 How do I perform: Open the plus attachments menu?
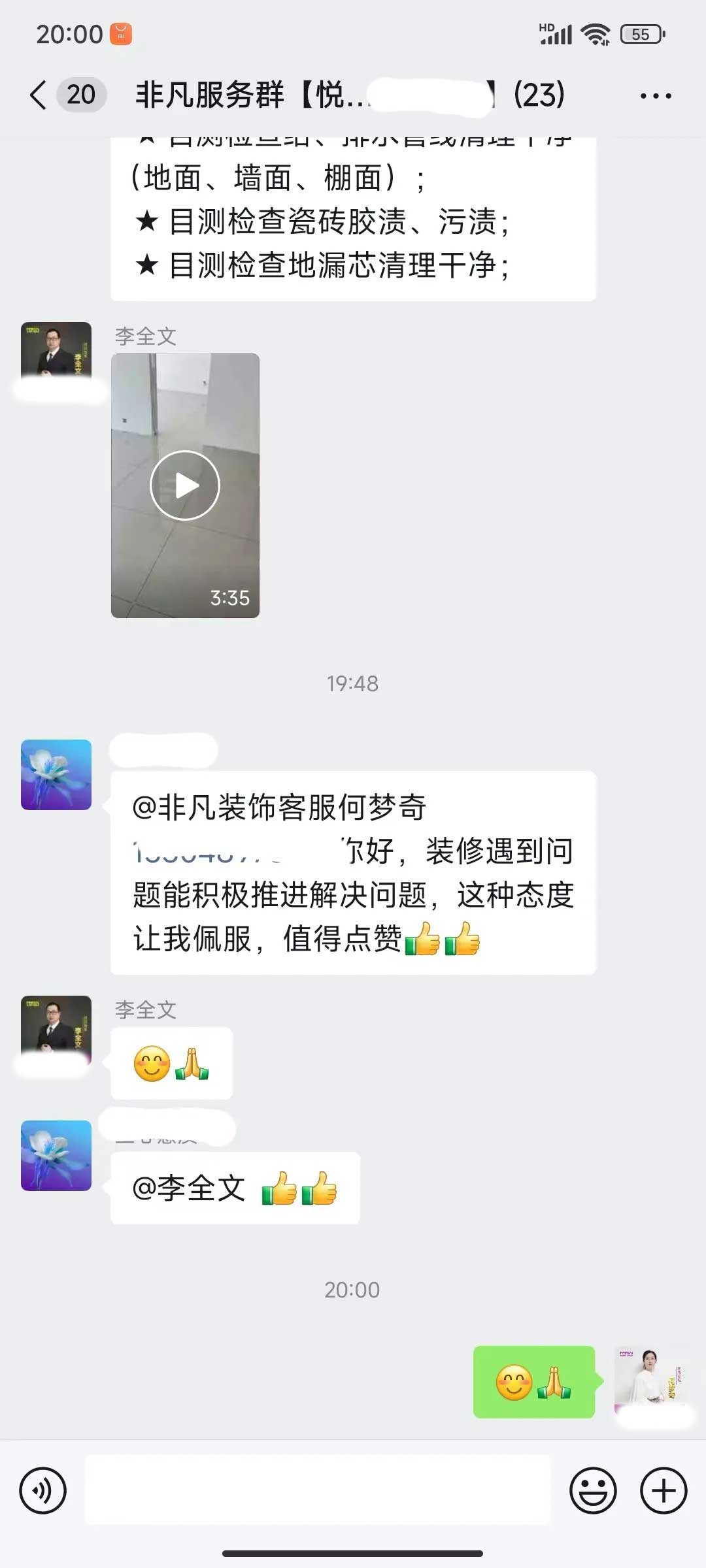(663, 1491)
